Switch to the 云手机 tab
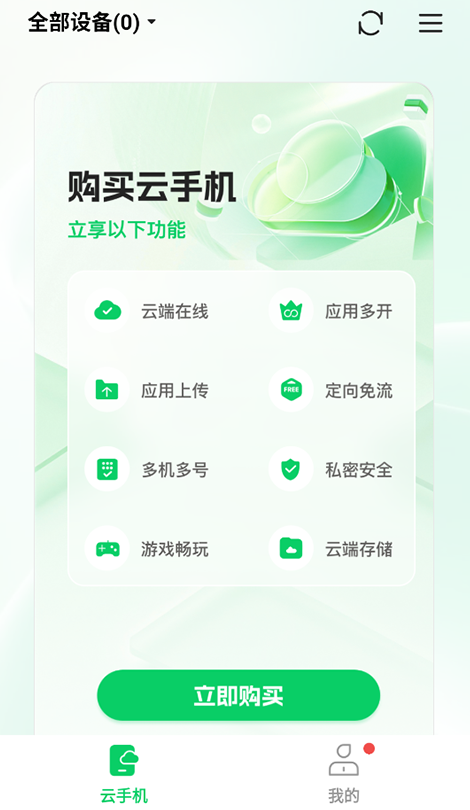This screenshot has width=470, height=810. coord(124,773)
